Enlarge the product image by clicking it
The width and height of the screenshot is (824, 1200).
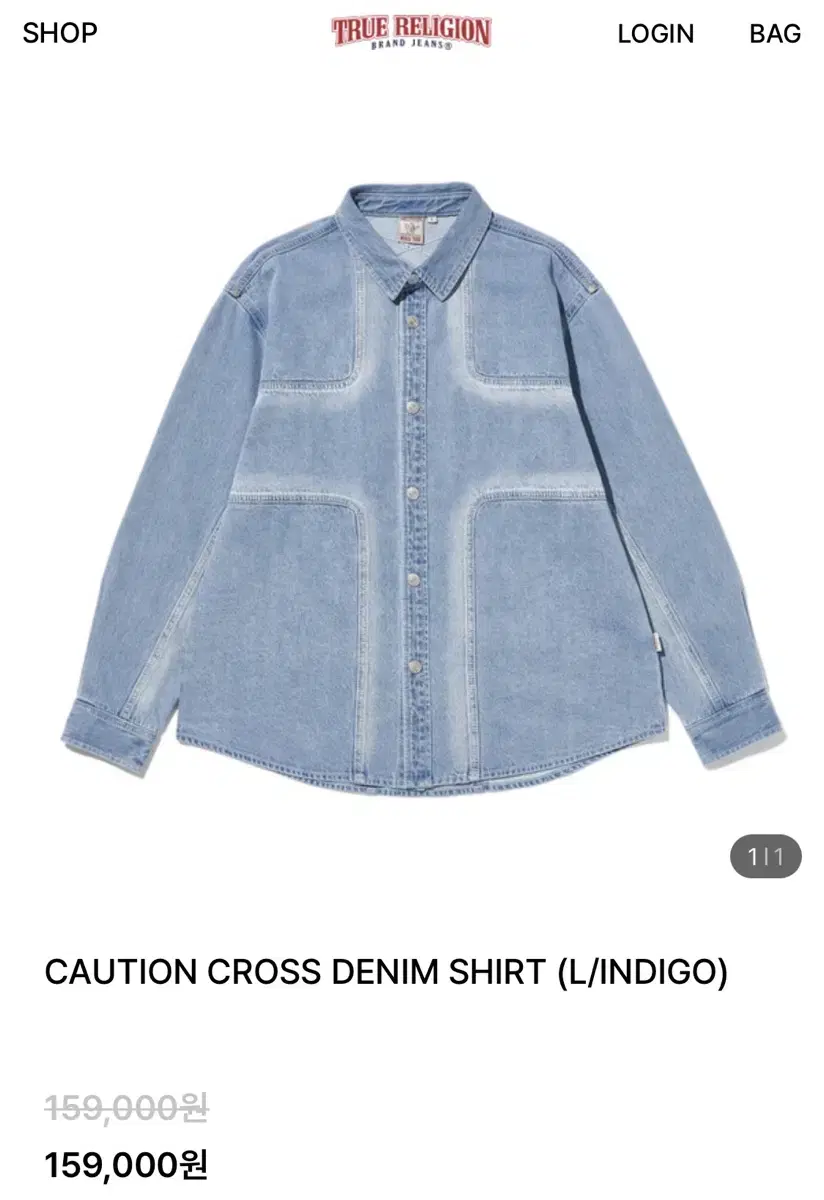[x=412, y=480]
